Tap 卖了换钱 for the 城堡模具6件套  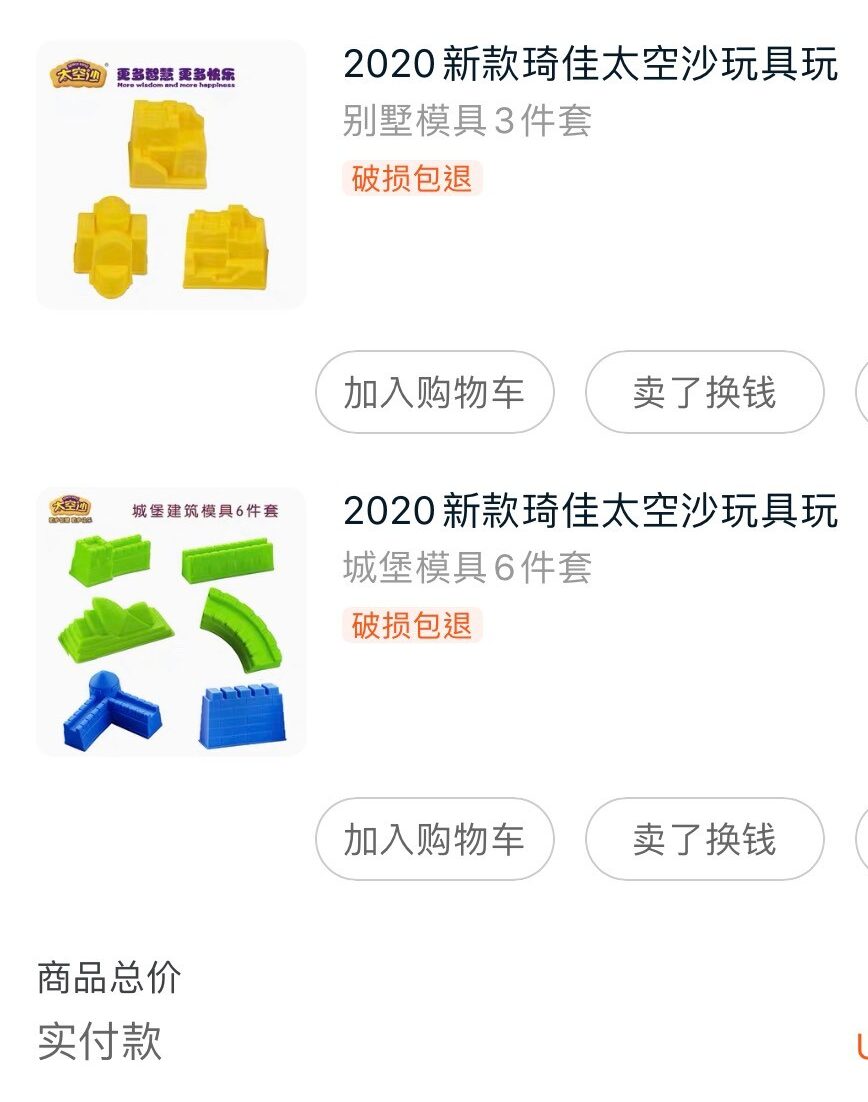point(704,839)
